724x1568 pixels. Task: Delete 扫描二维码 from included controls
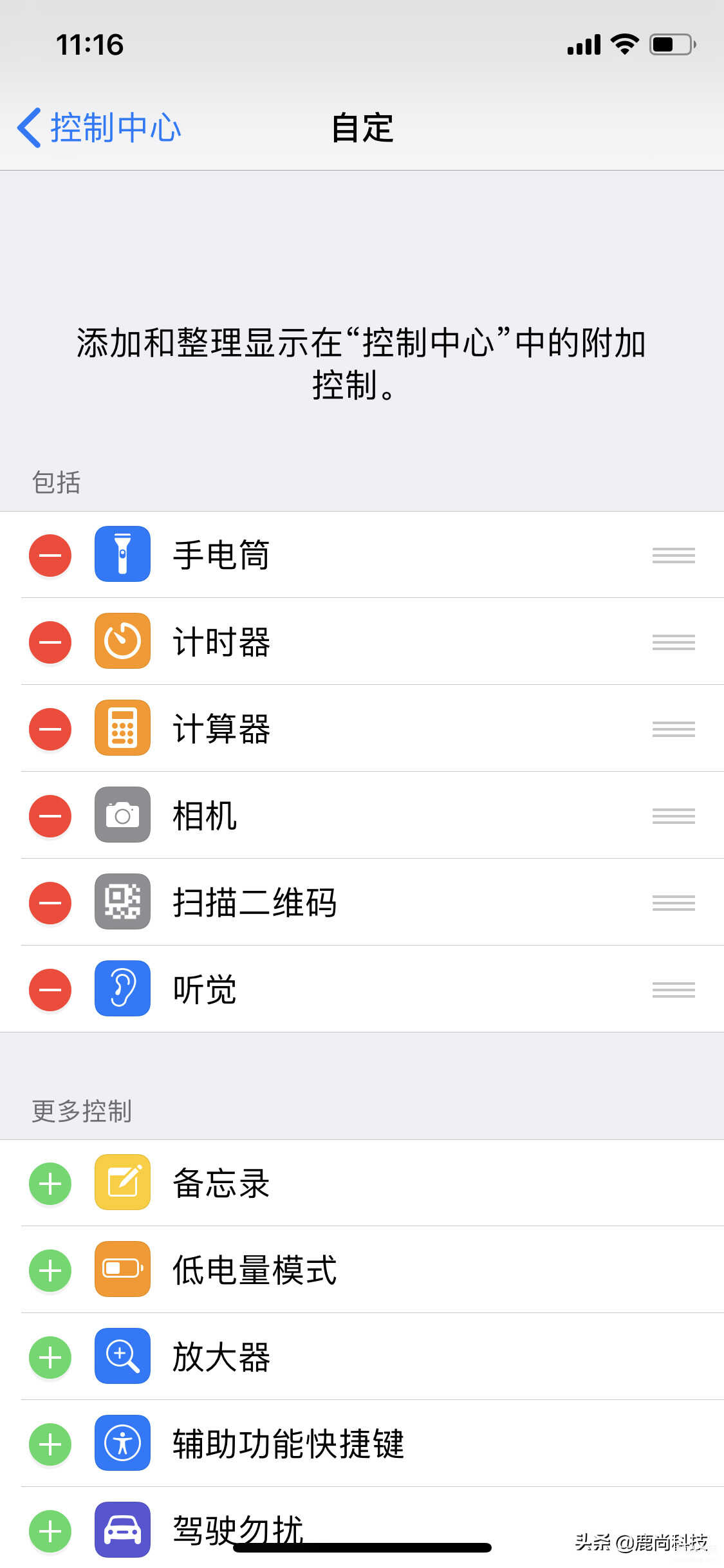(50, 902)
